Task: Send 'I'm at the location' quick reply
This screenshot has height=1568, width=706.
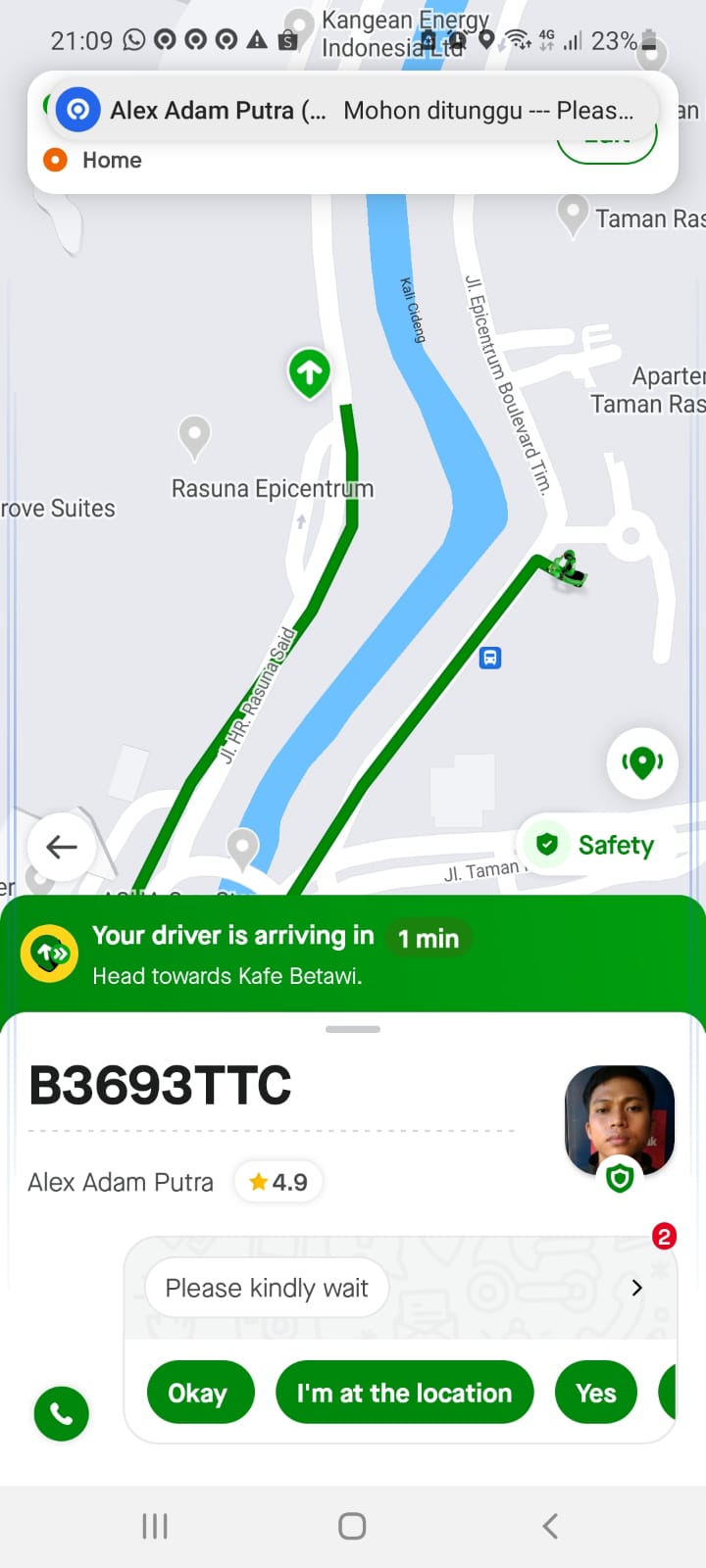Action: tap(405, 1393)
